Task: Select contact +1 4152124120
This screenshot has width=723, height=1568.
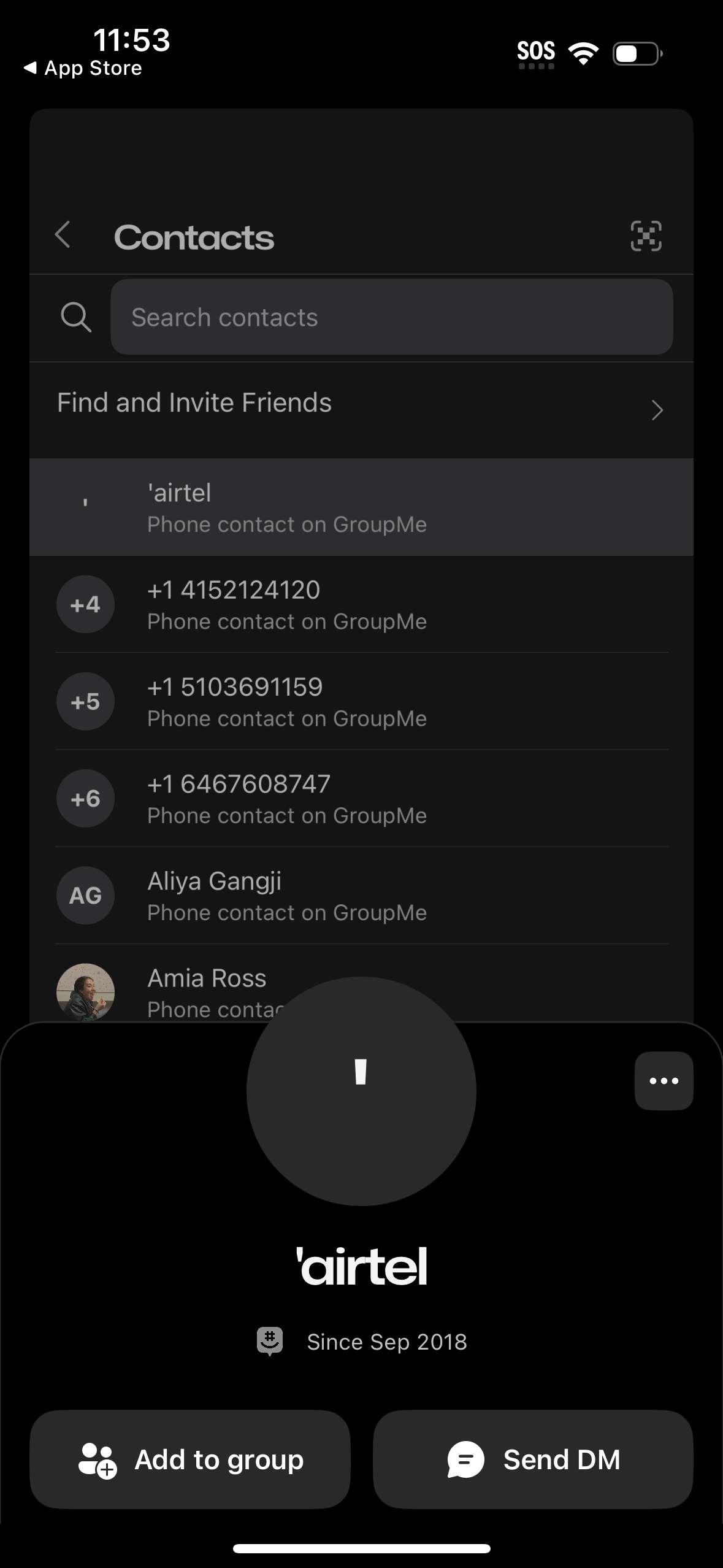Action: tap(361, 604)
